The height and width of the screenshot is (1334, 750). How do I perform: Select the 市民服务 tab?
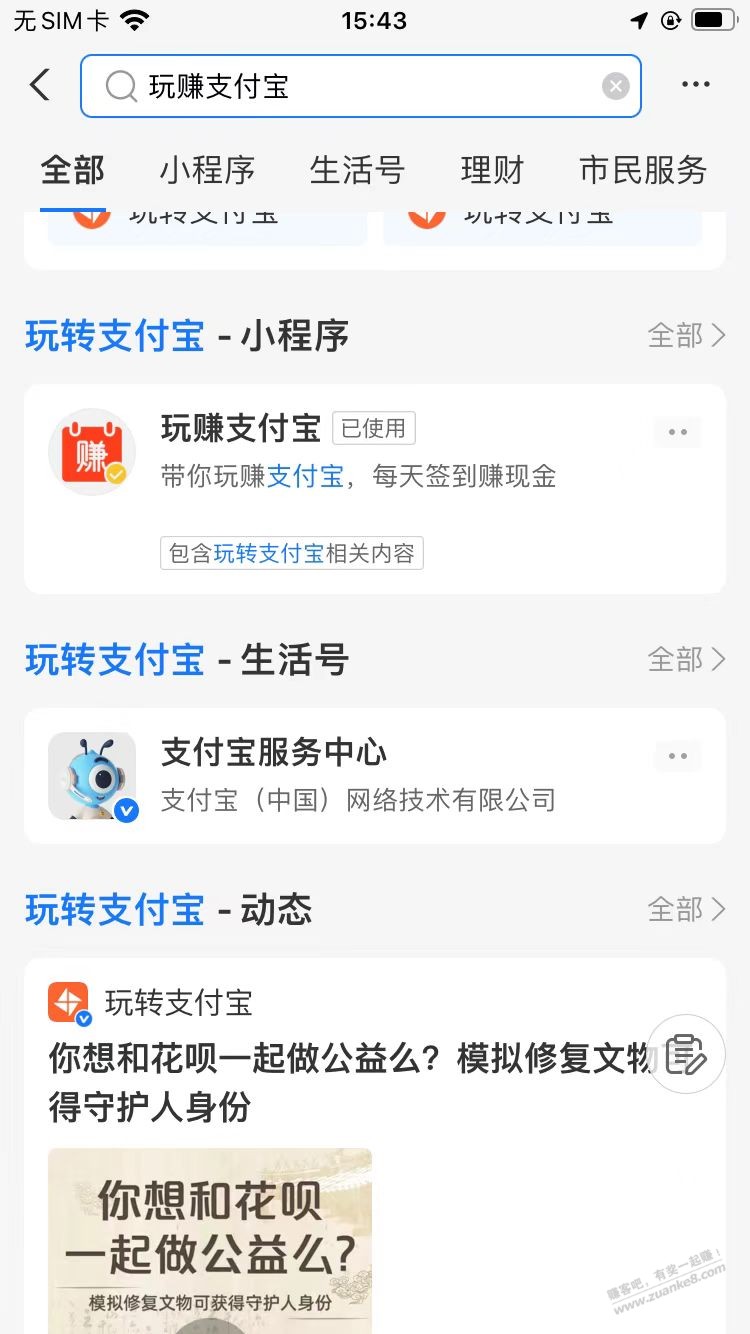coord(641,171)
